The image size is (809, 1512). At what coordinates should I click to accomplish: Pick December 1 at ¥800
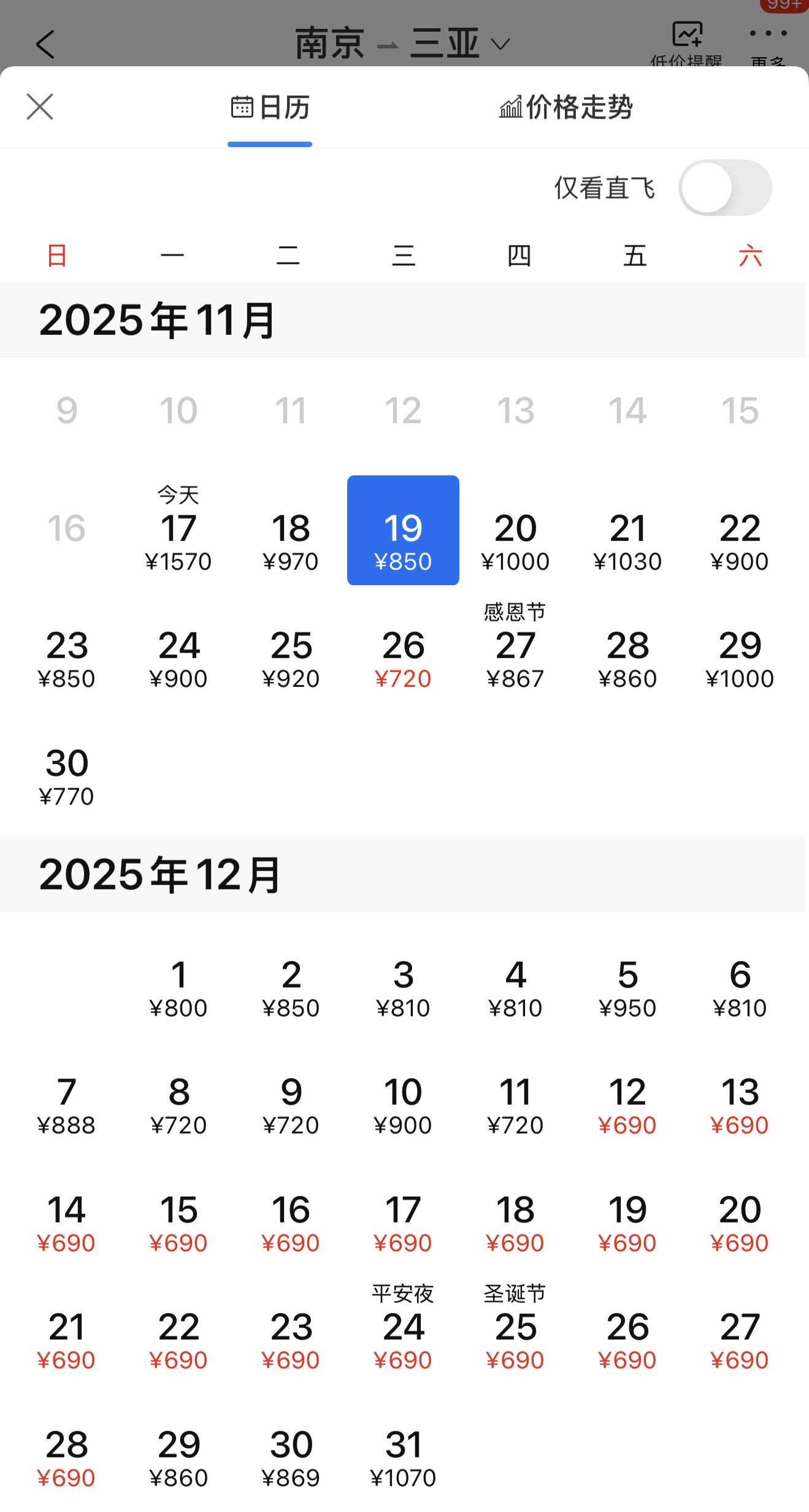(178, 988)
